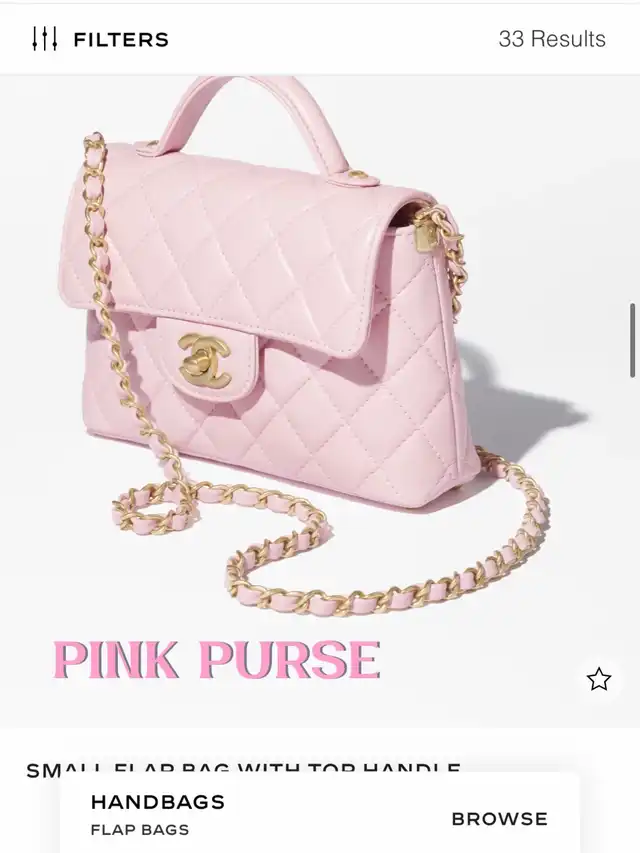
Task: Tap Browse in the Handbags bar
Action: tap(499, 818)
